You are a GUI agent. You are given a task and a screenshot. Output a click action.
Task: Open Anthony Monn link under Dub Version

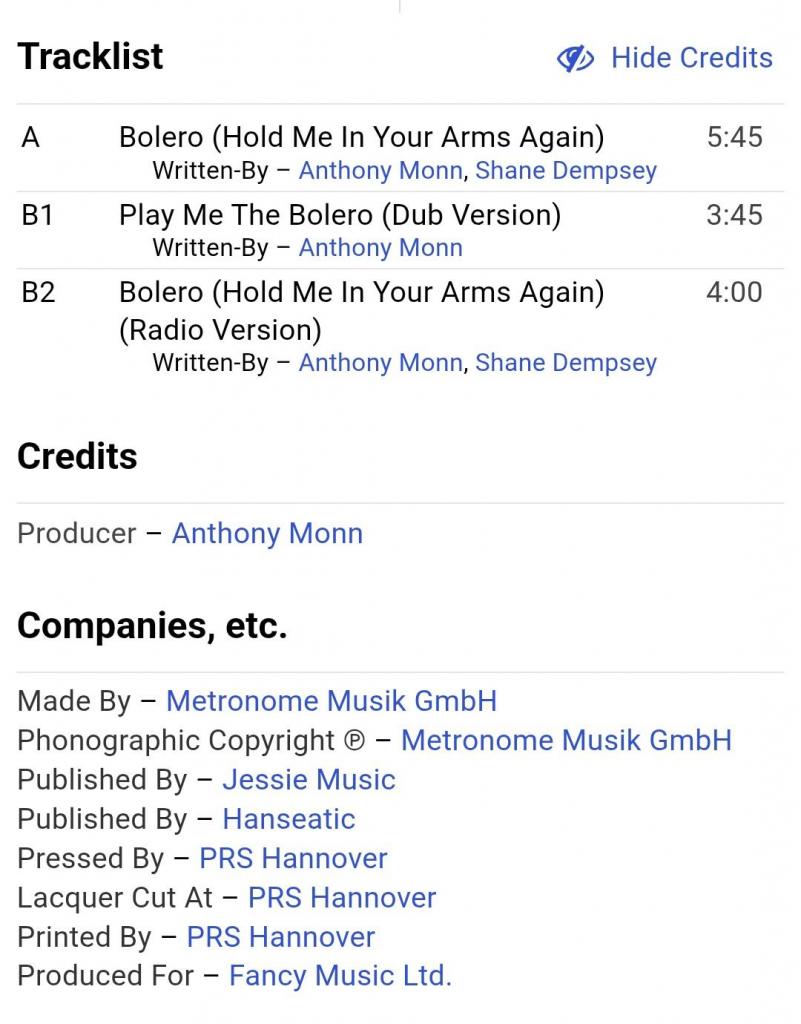(380, 248)
